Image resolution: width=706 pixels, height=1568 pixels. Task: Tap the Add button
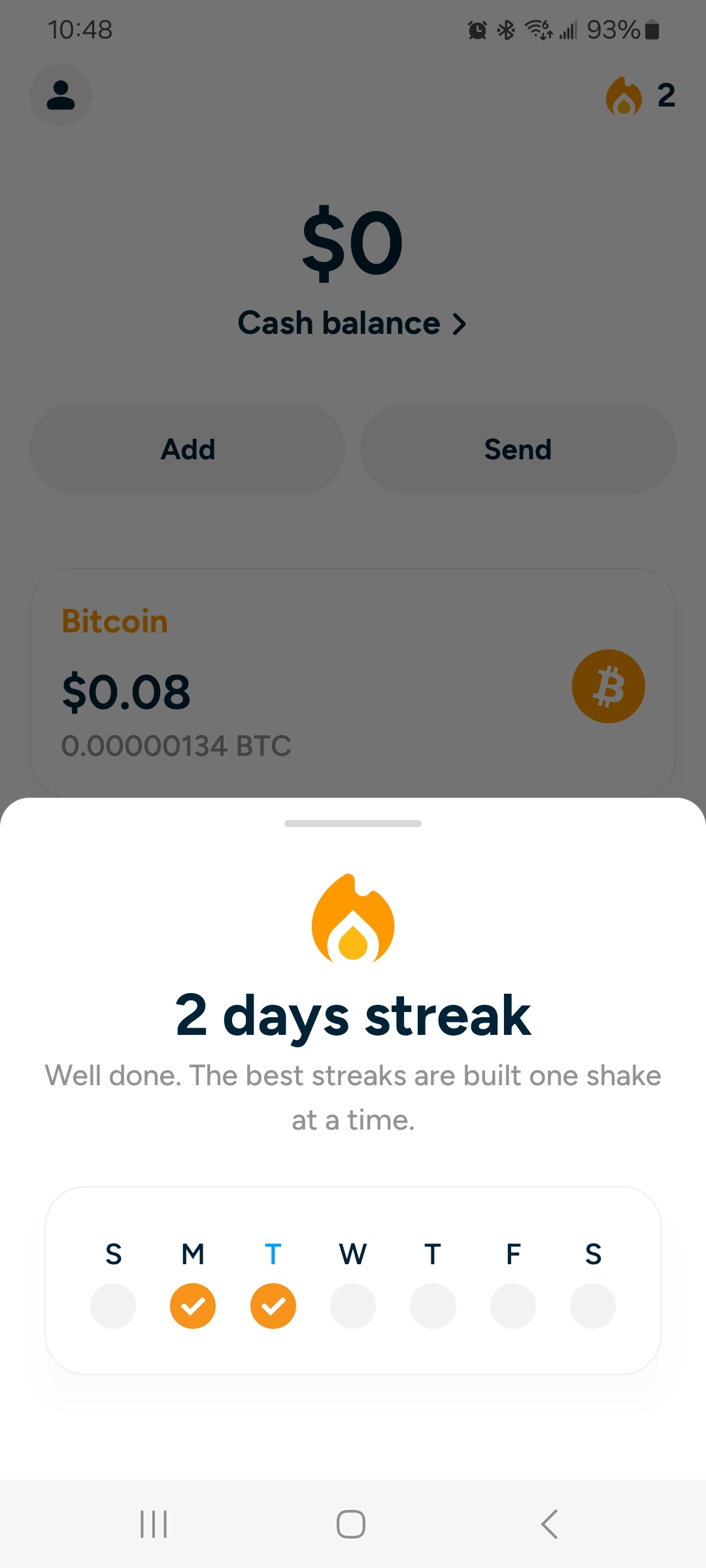(x=188, y=449)
